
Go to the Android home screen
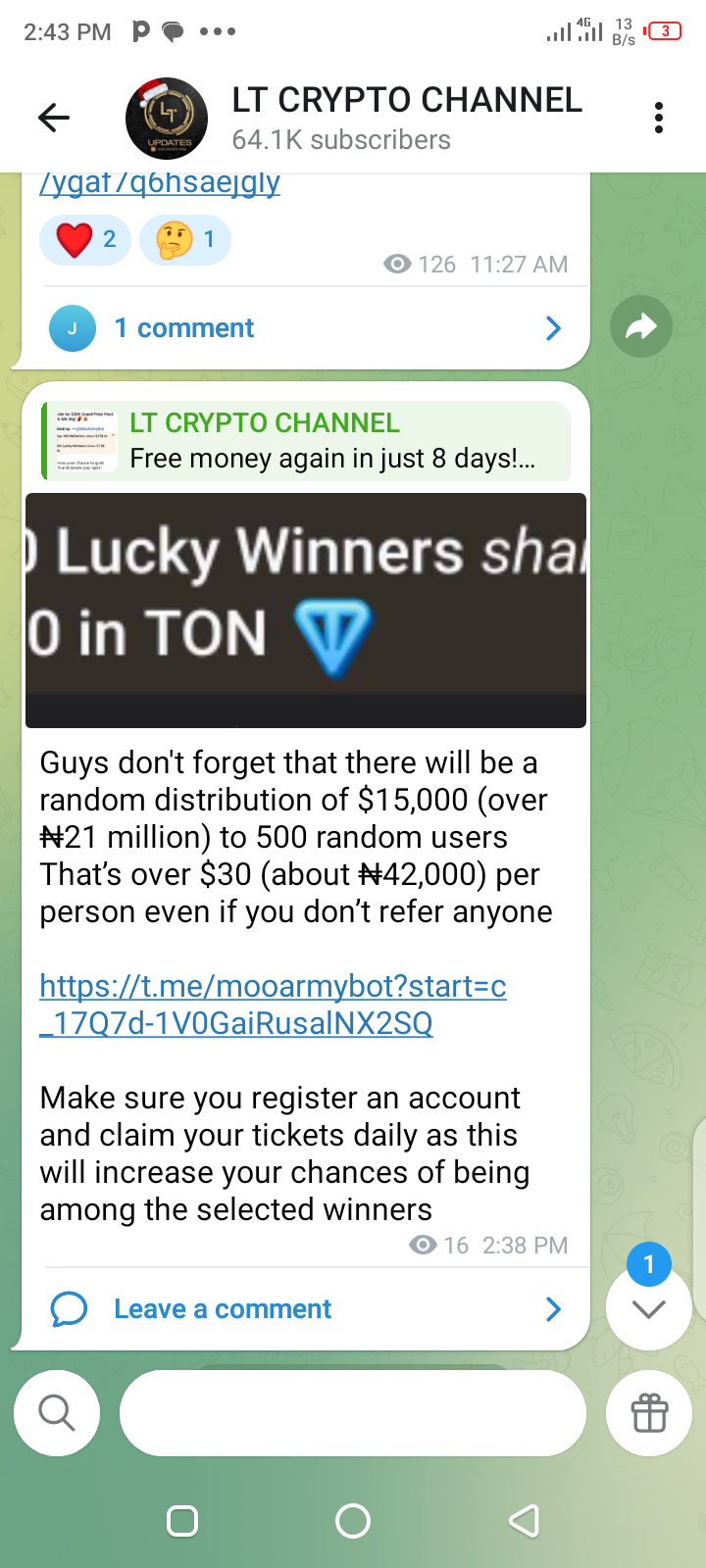tap(353, 1521)
